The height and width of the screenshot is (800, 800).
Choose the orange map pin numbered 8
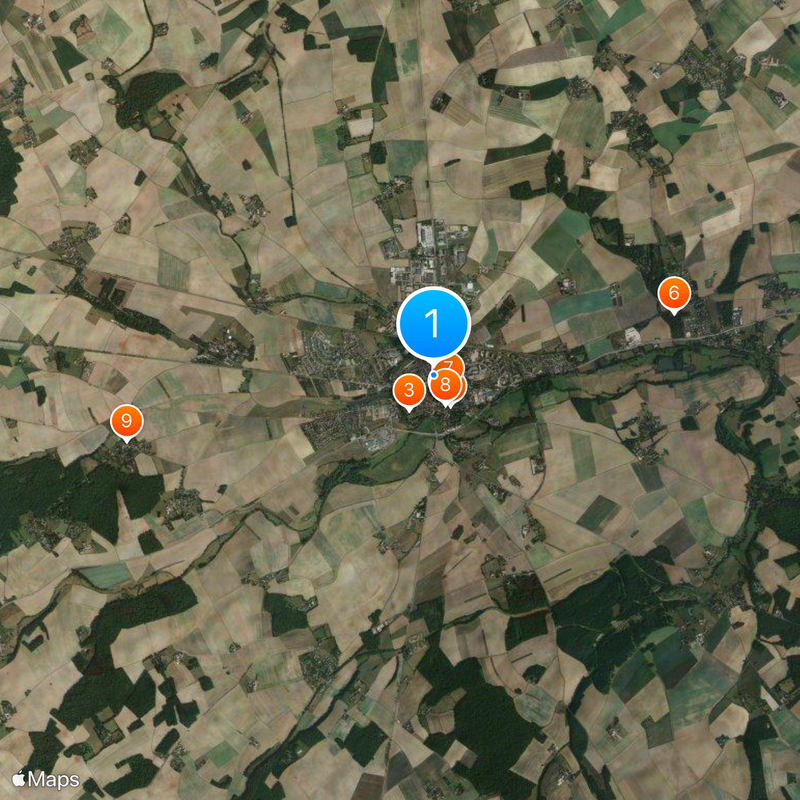pyautogui.click(x=446, y=386)
